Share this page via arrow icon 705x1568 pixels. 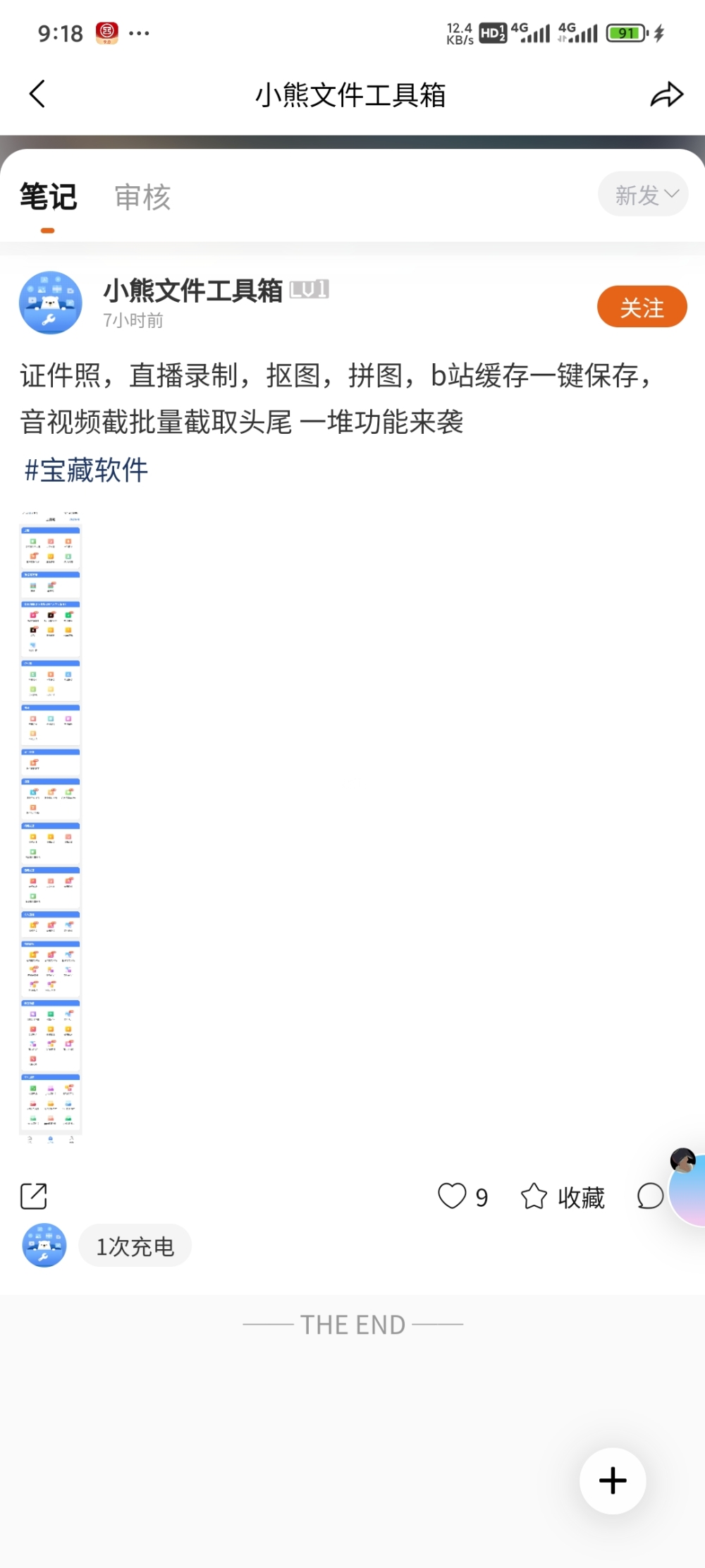coord(666,95)
